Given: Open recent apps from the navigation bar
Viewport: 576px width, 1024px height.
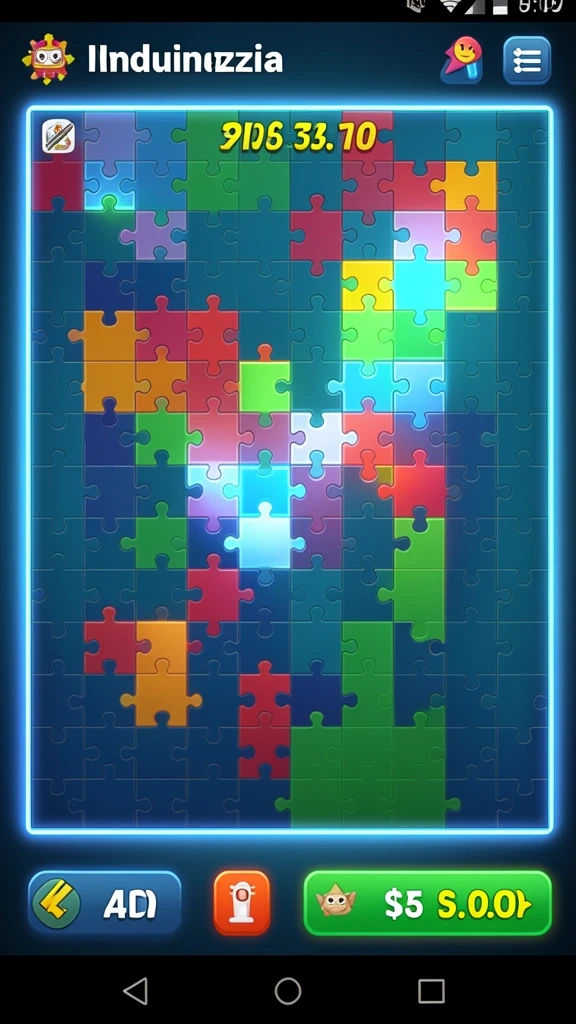Looking at the screenshot, I should (431, 991).
